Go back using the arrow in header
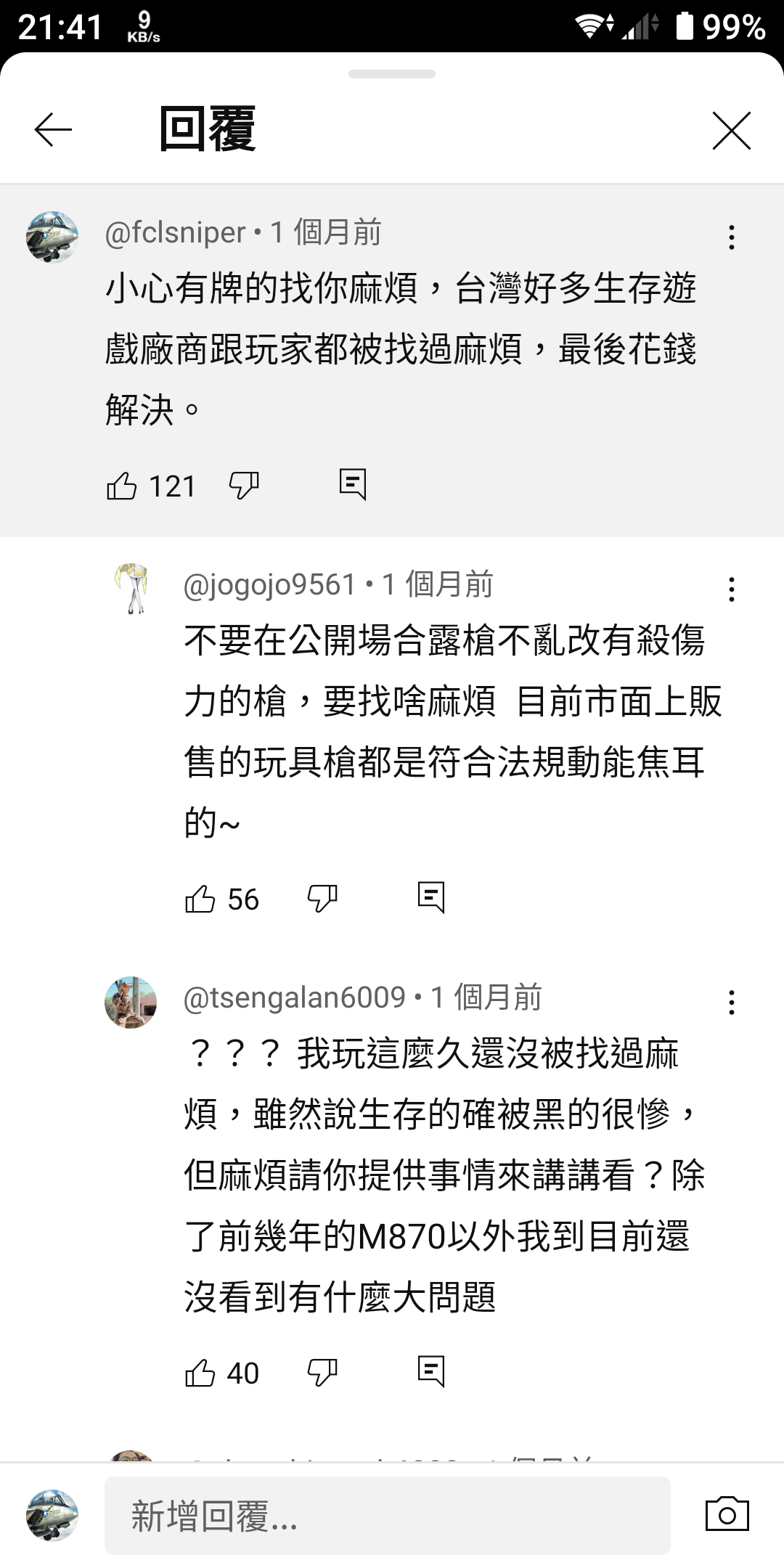Image resolution: width=784 pixels, height=1568 pixels. (x=53, y=130)
